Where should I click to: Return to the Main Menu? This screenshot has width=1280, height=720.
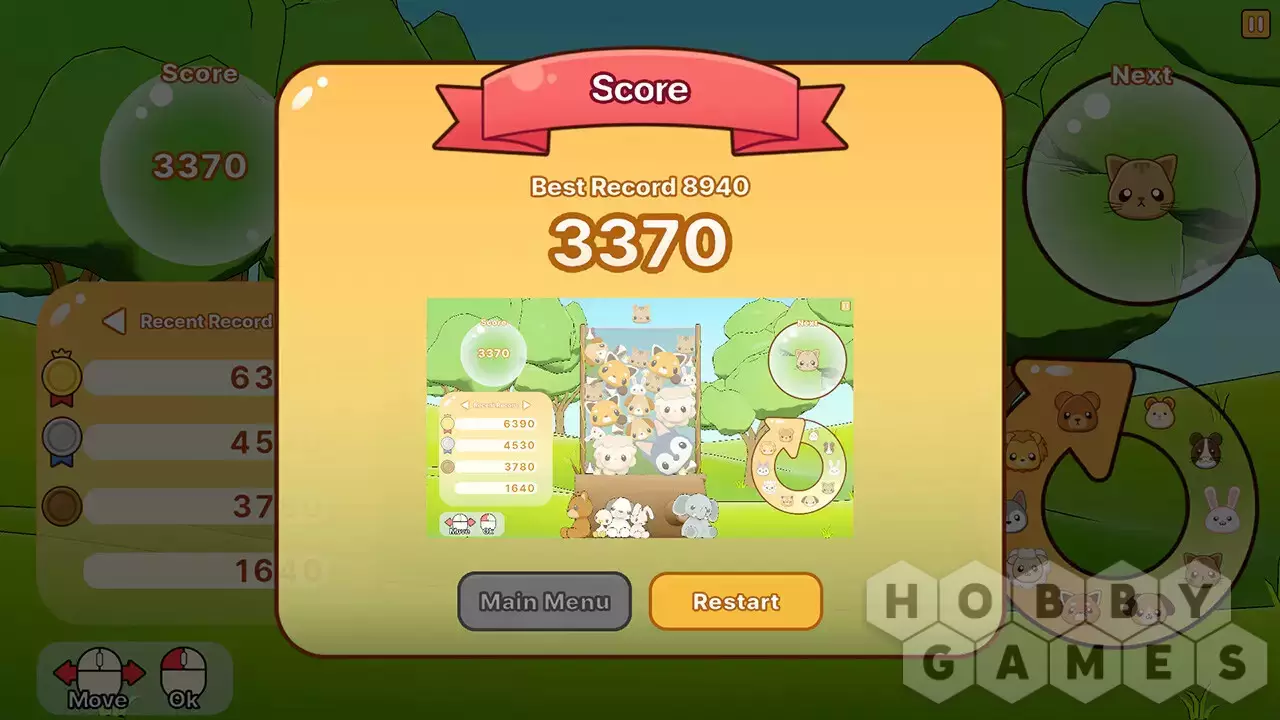(x=544, y=601)
